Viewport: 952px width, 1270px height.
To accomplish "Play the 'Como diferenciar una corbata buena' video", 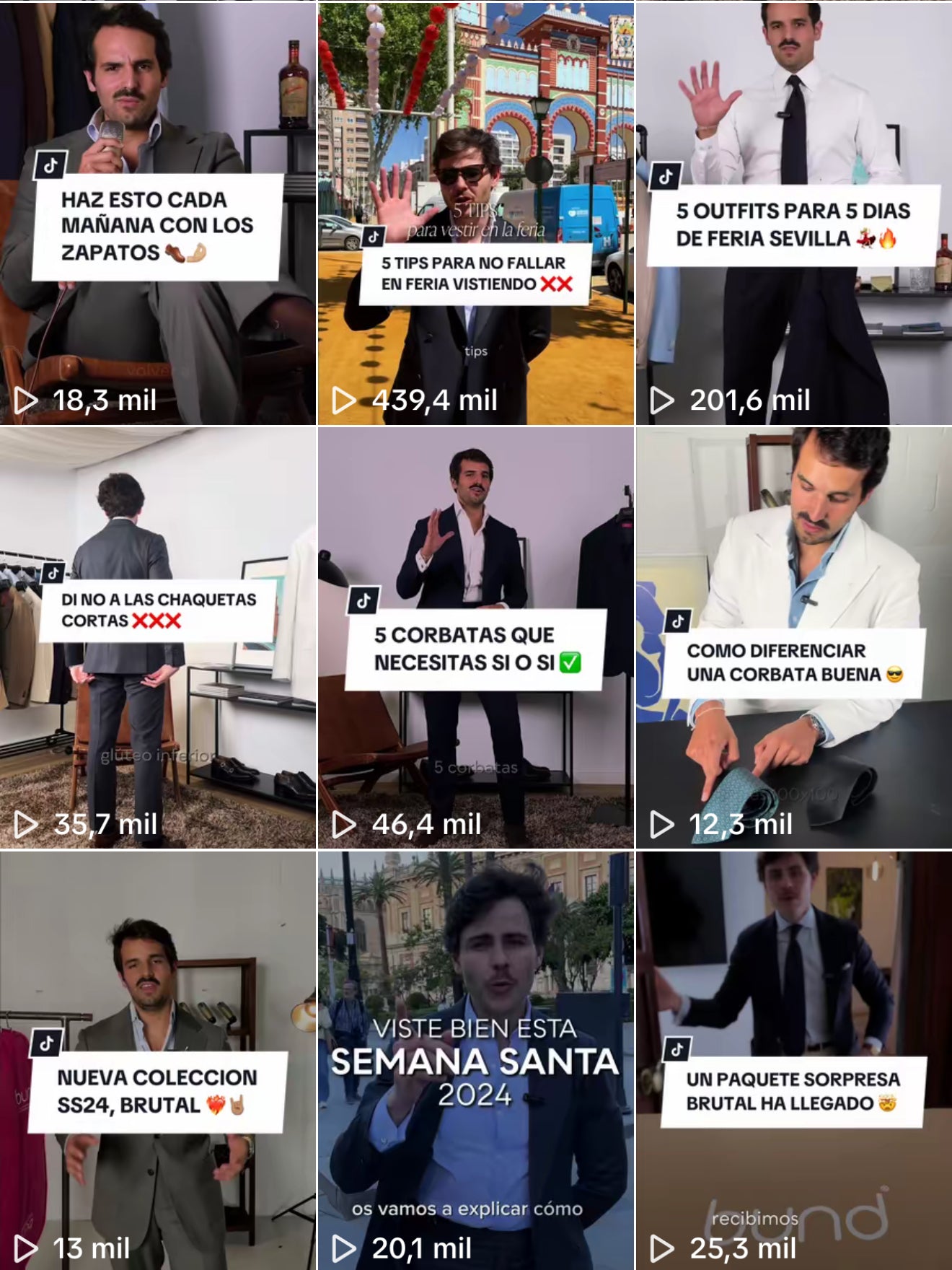I will coord(793,638).
